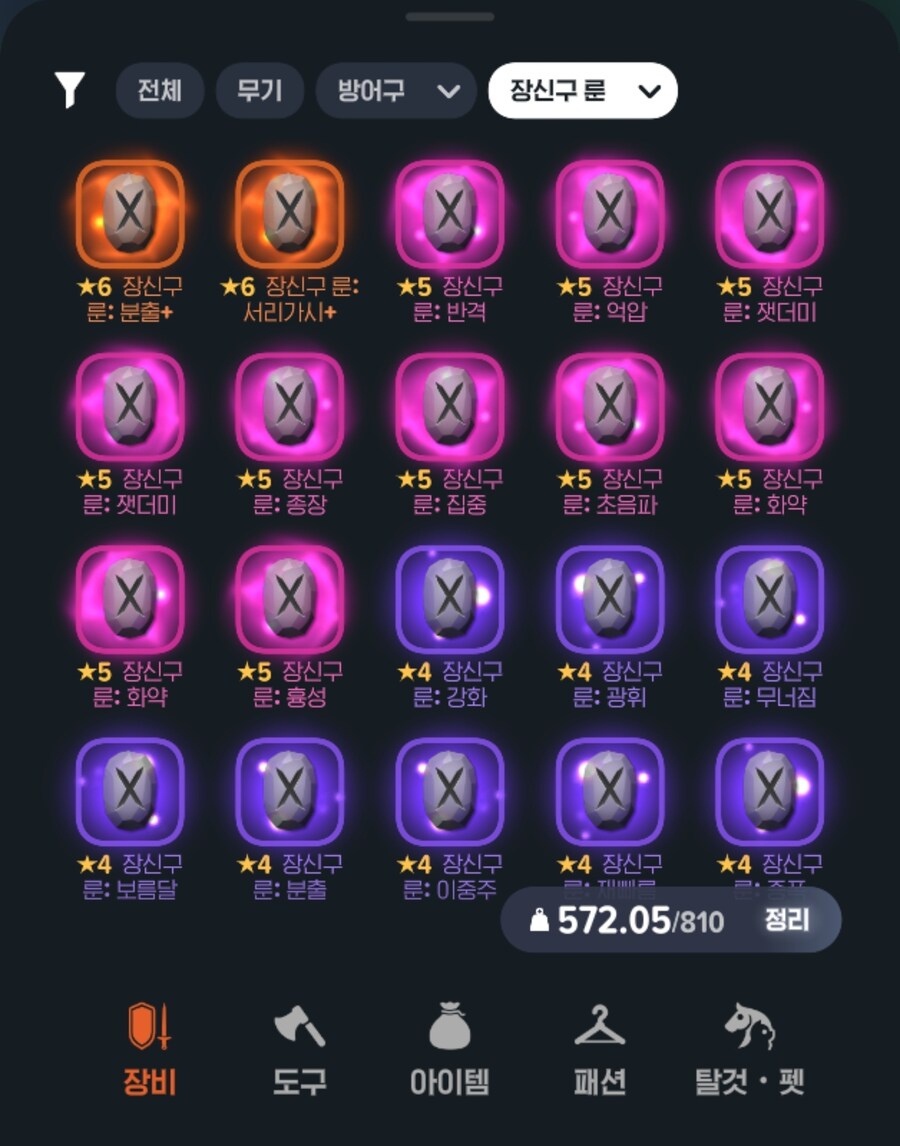The height and width of the screenshot is (1146, 900).
Task: Tap the 정리 sort button
Action: [x=787, y=920]
